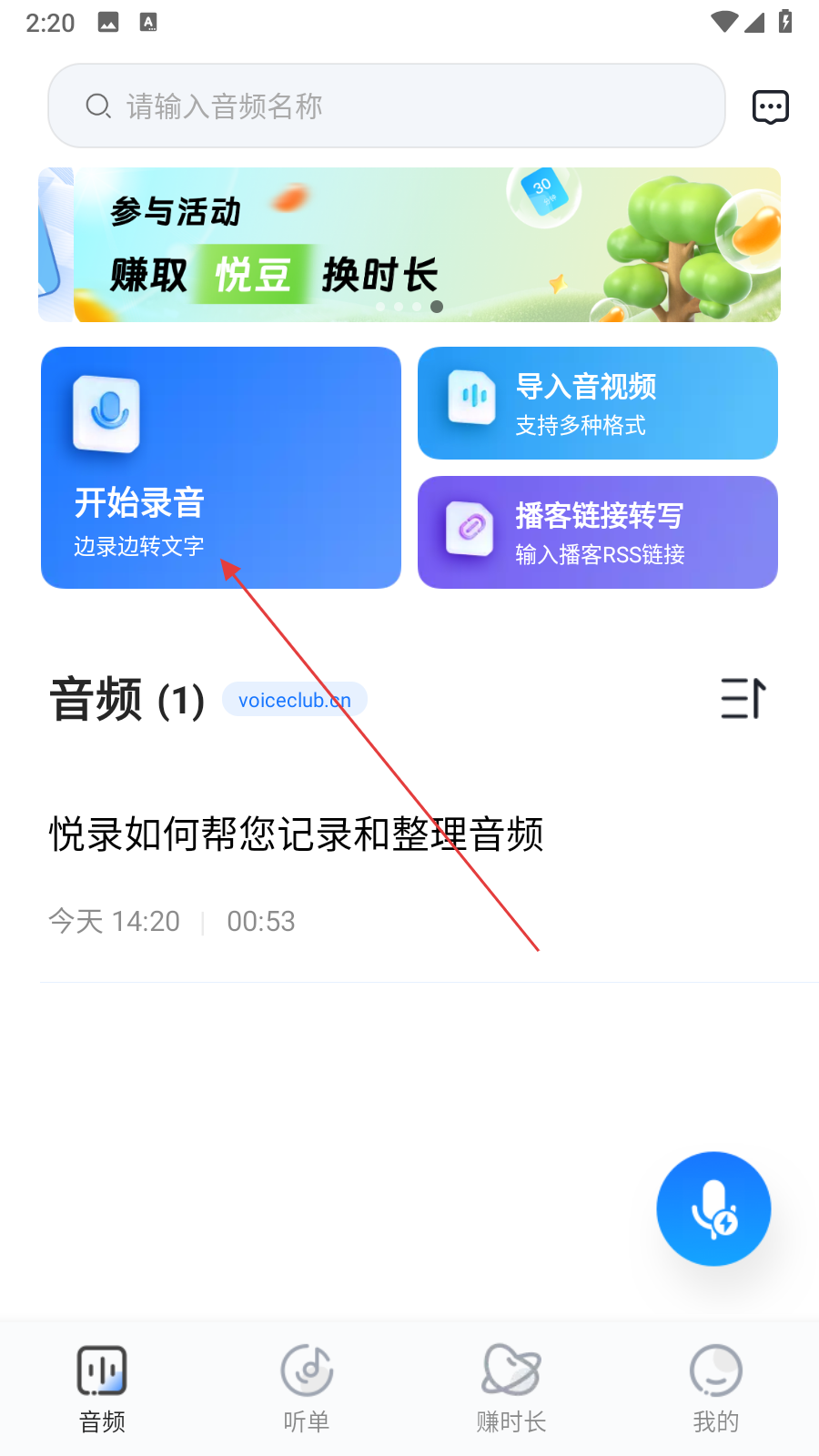Open 导入音视频 import option
The height and width of the screenshot is (1456, 819).
pyautogui.click(x=597, y=403)
